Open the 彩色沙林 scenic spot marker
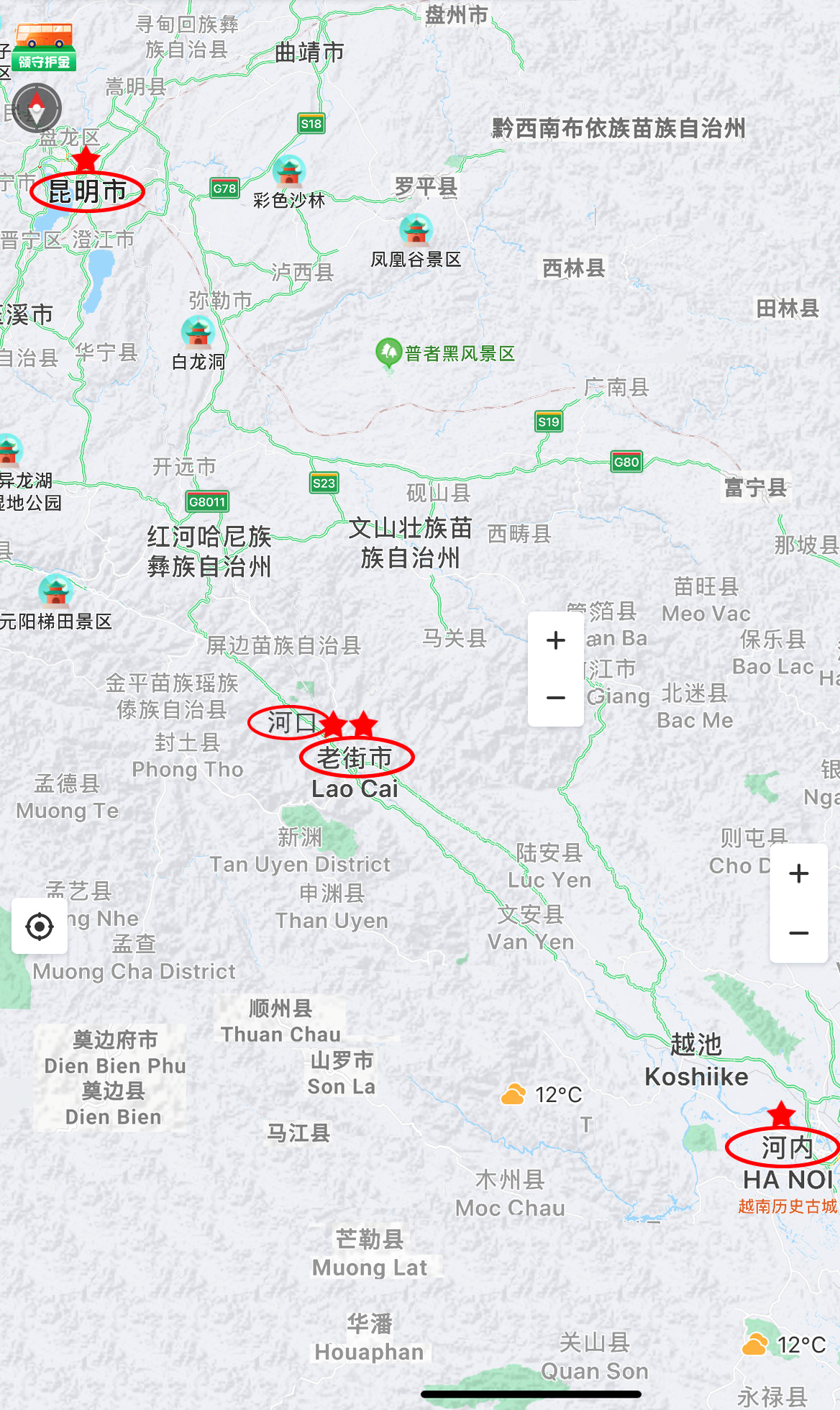 tap(289, 173)
